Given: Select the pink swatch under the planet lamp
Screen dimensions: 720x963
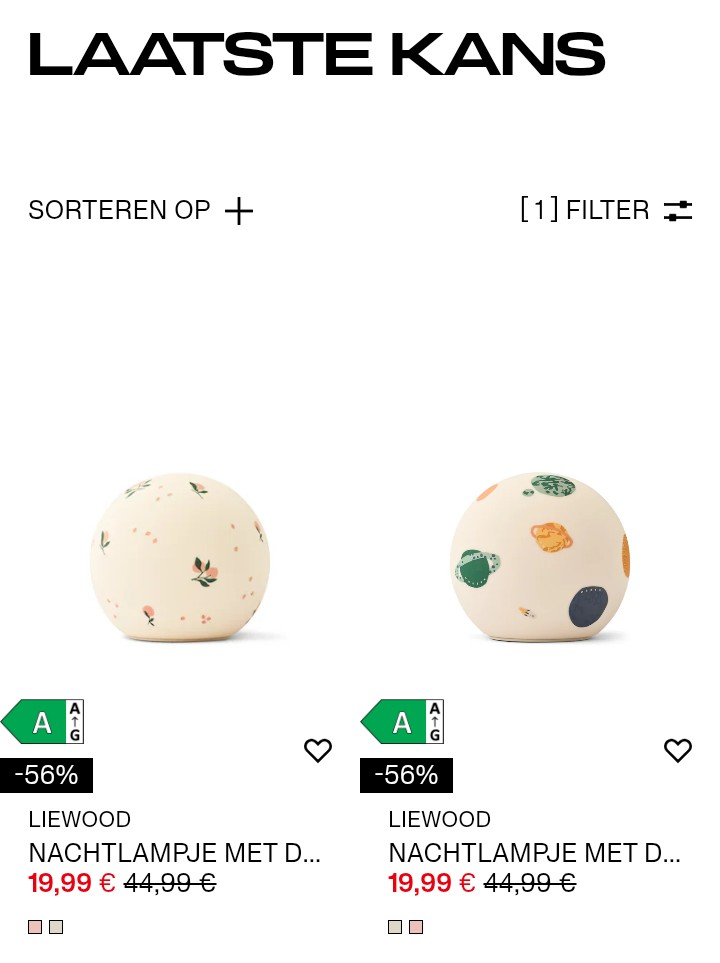Looking at the screenshot, I should tap(416, 927).
